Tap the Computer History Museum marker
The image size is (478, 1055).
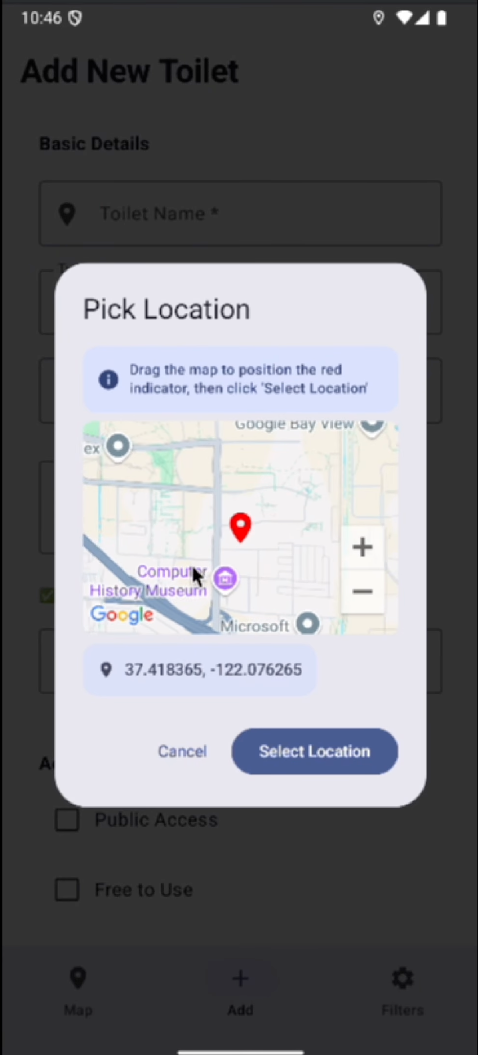coord(225,579)
